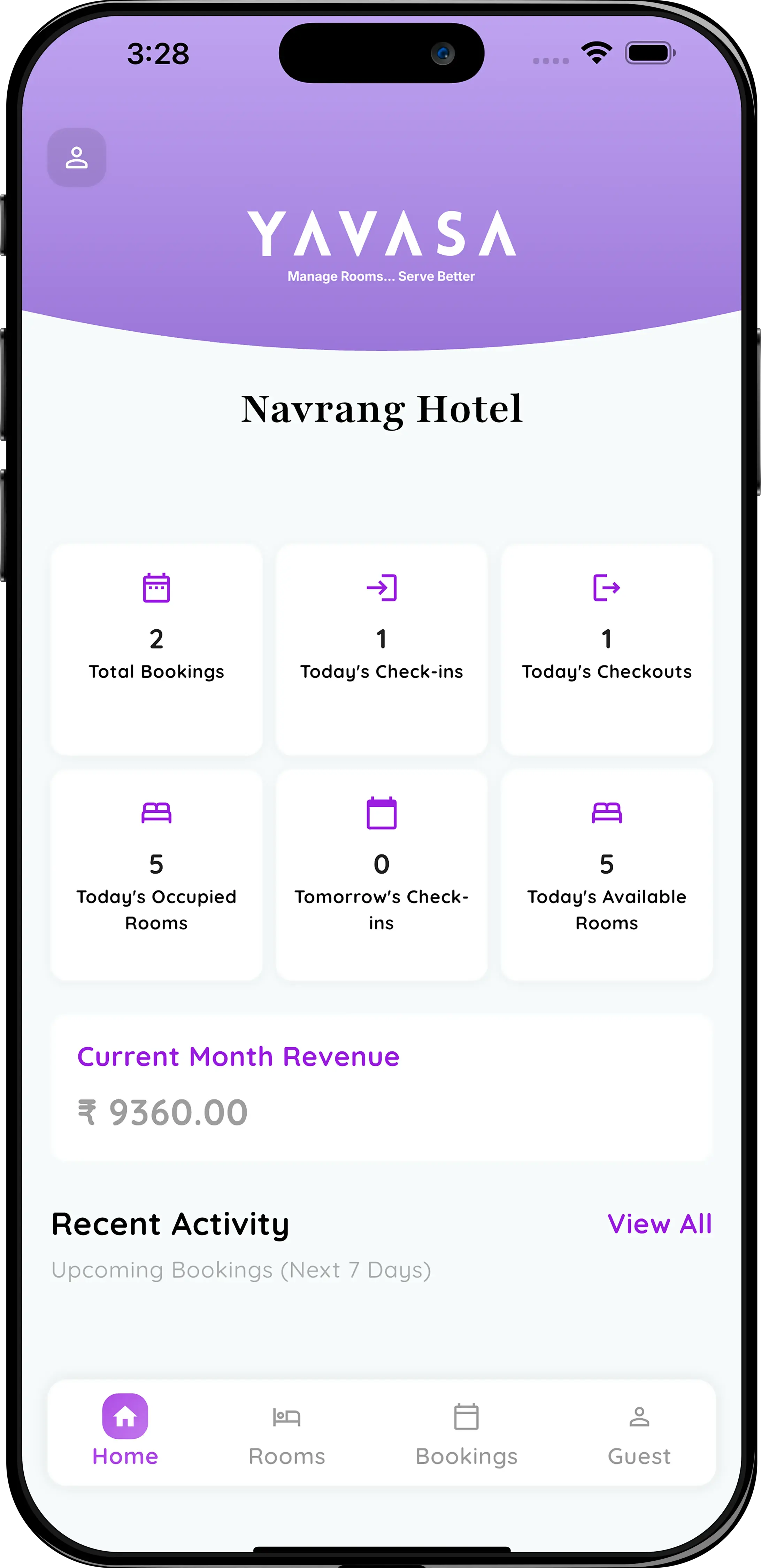Switch to the Guest tab

(x=639, y=1434)
